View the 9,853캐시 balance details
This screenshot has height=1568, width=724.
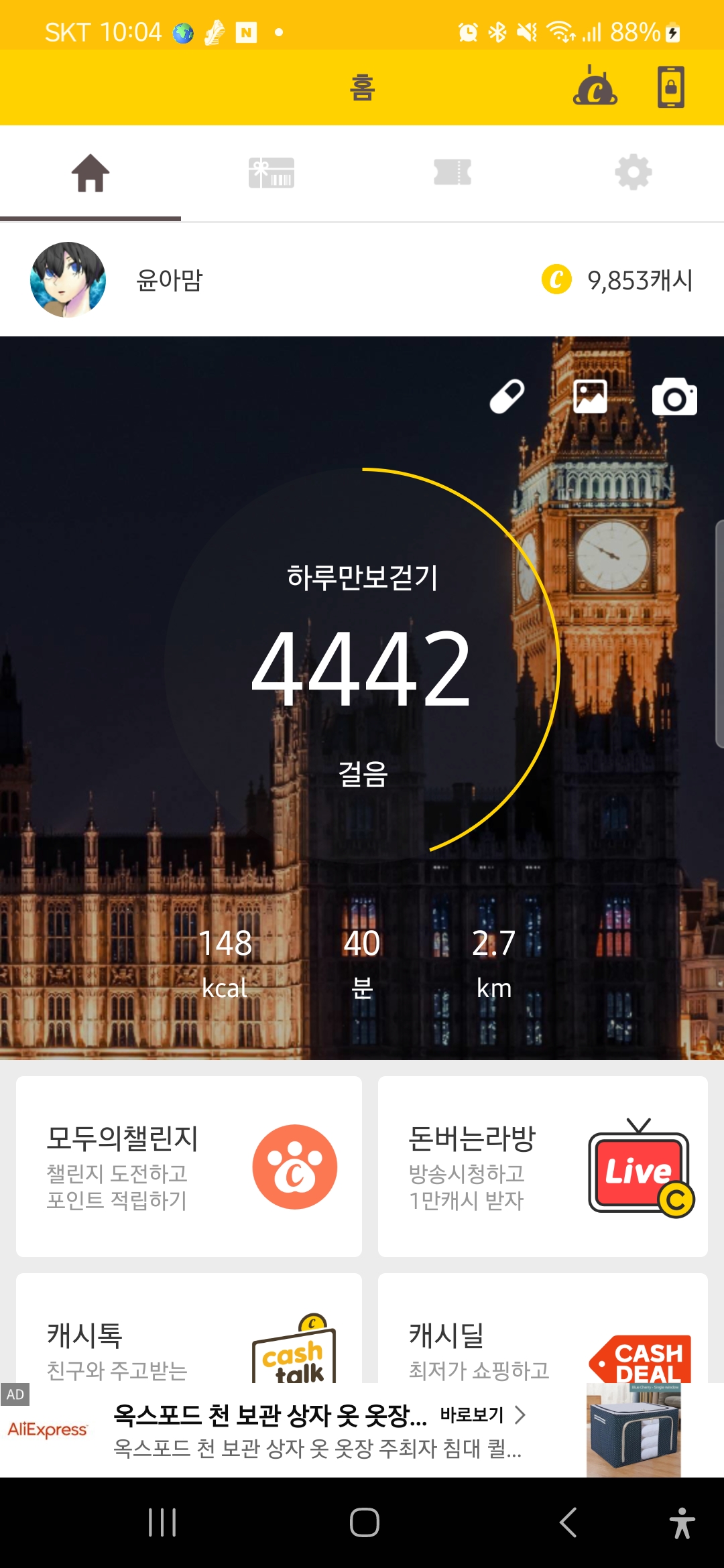click(617, 280)
